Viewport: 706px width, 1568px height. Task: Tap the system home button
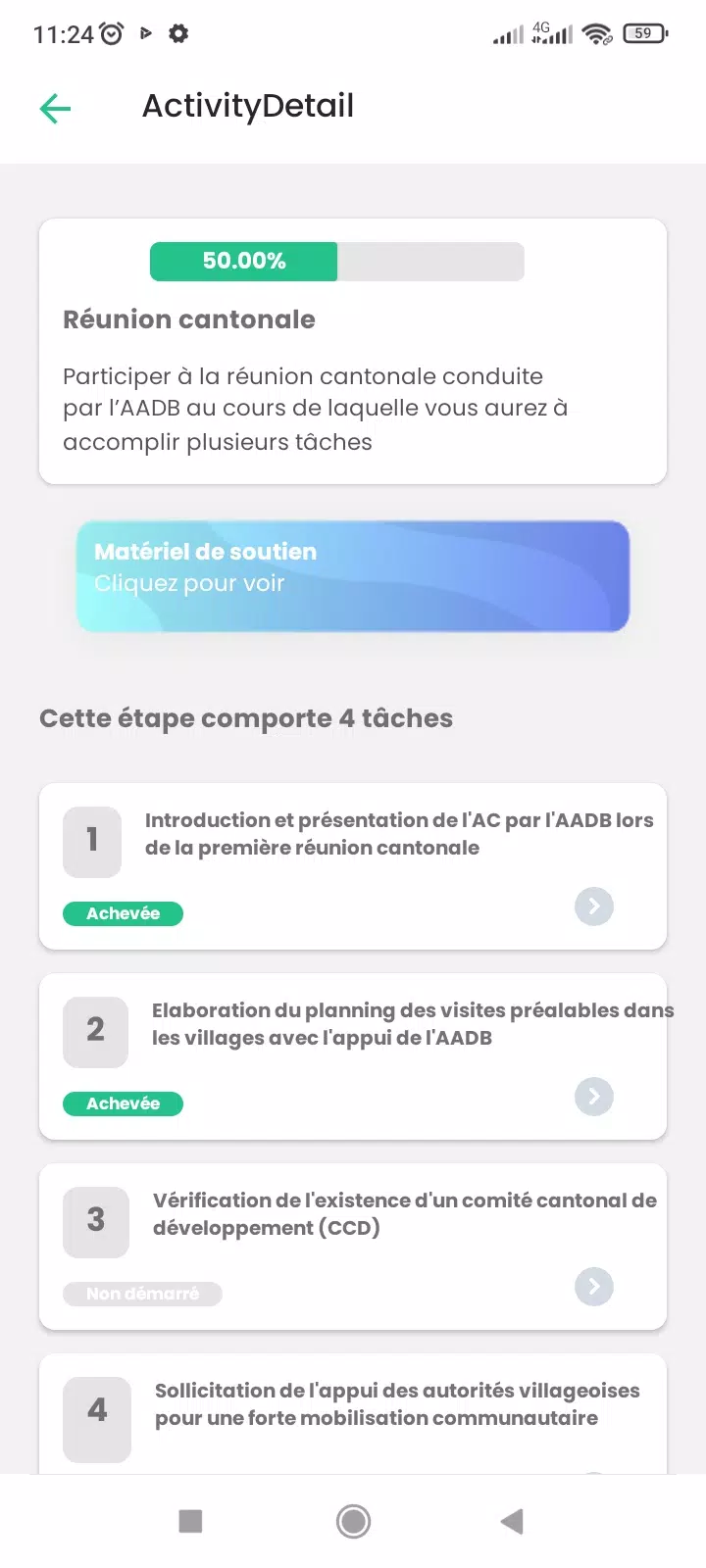pos(353,1521)
